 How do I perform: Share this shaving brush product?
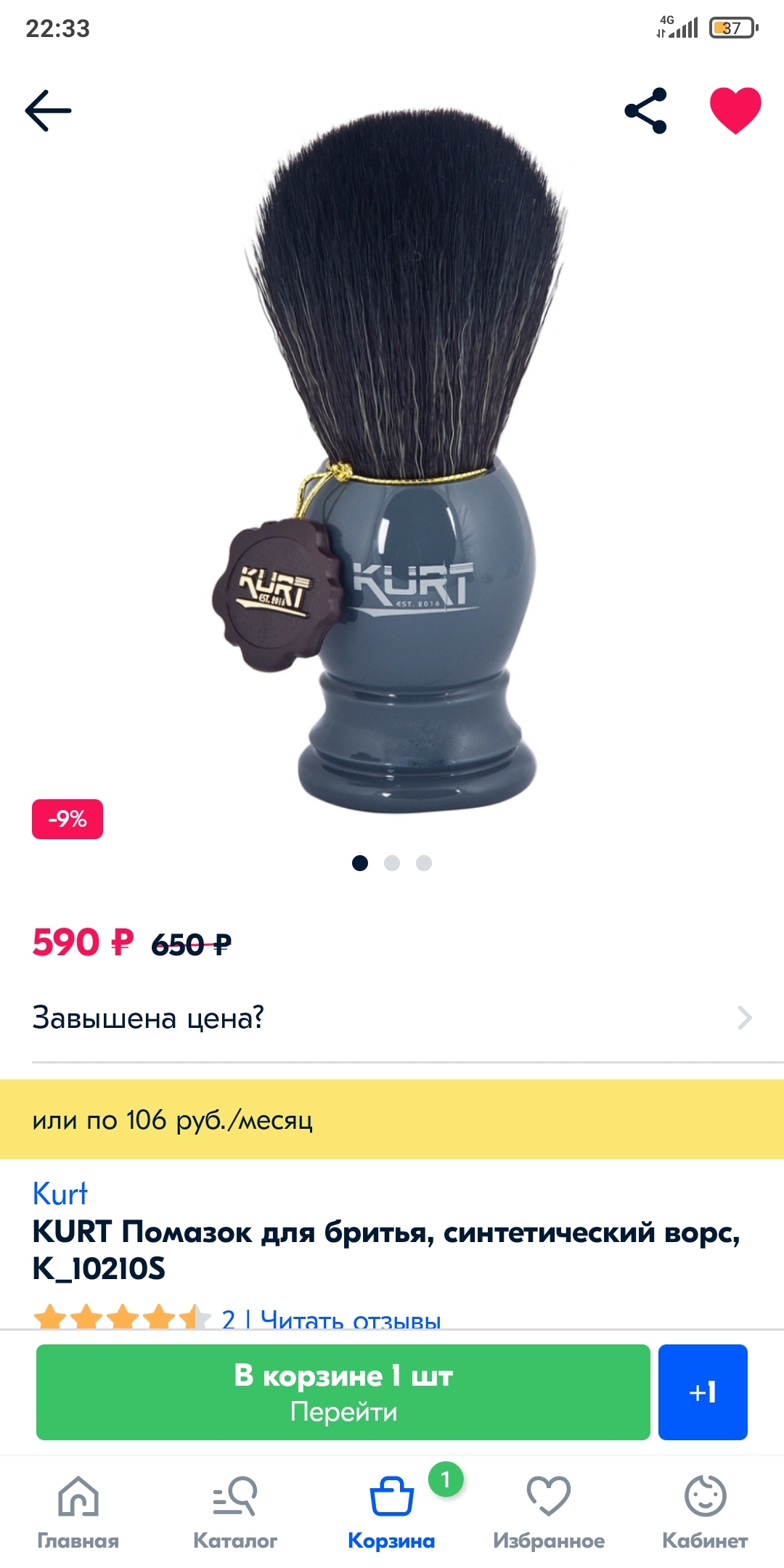[645, 110]
